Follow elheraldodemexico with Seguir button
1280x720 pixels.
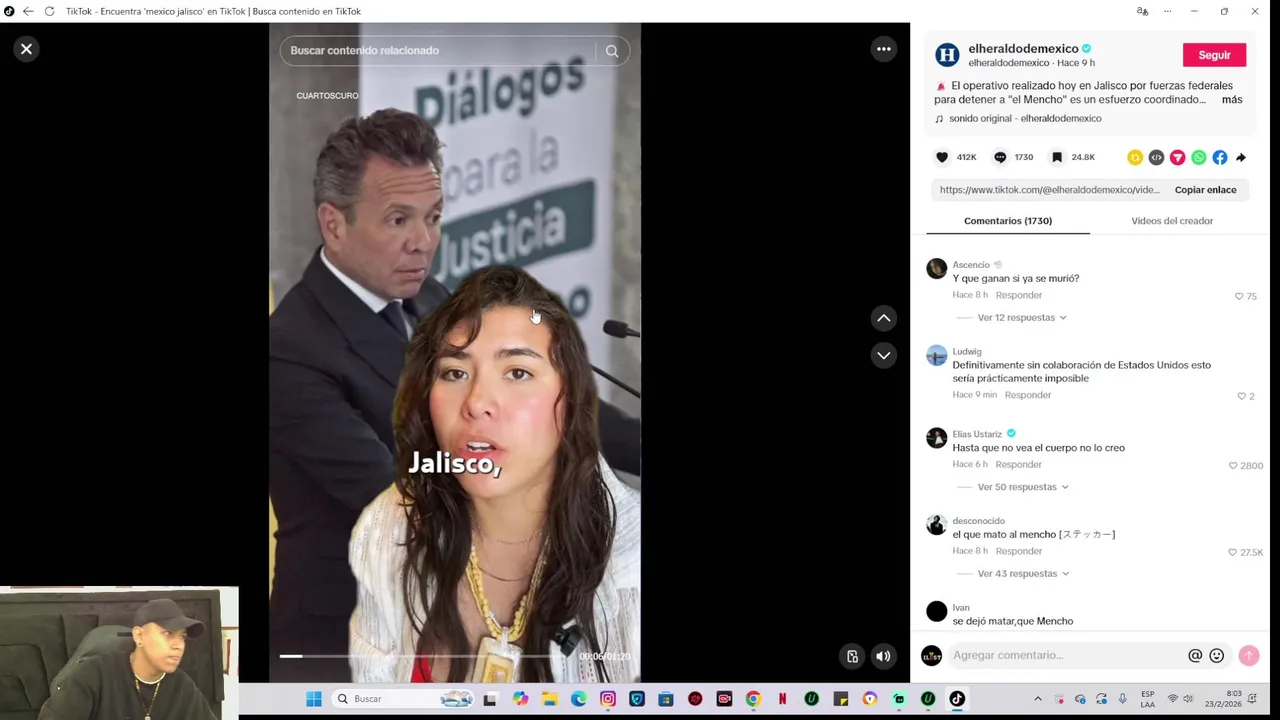(1214, 55)
